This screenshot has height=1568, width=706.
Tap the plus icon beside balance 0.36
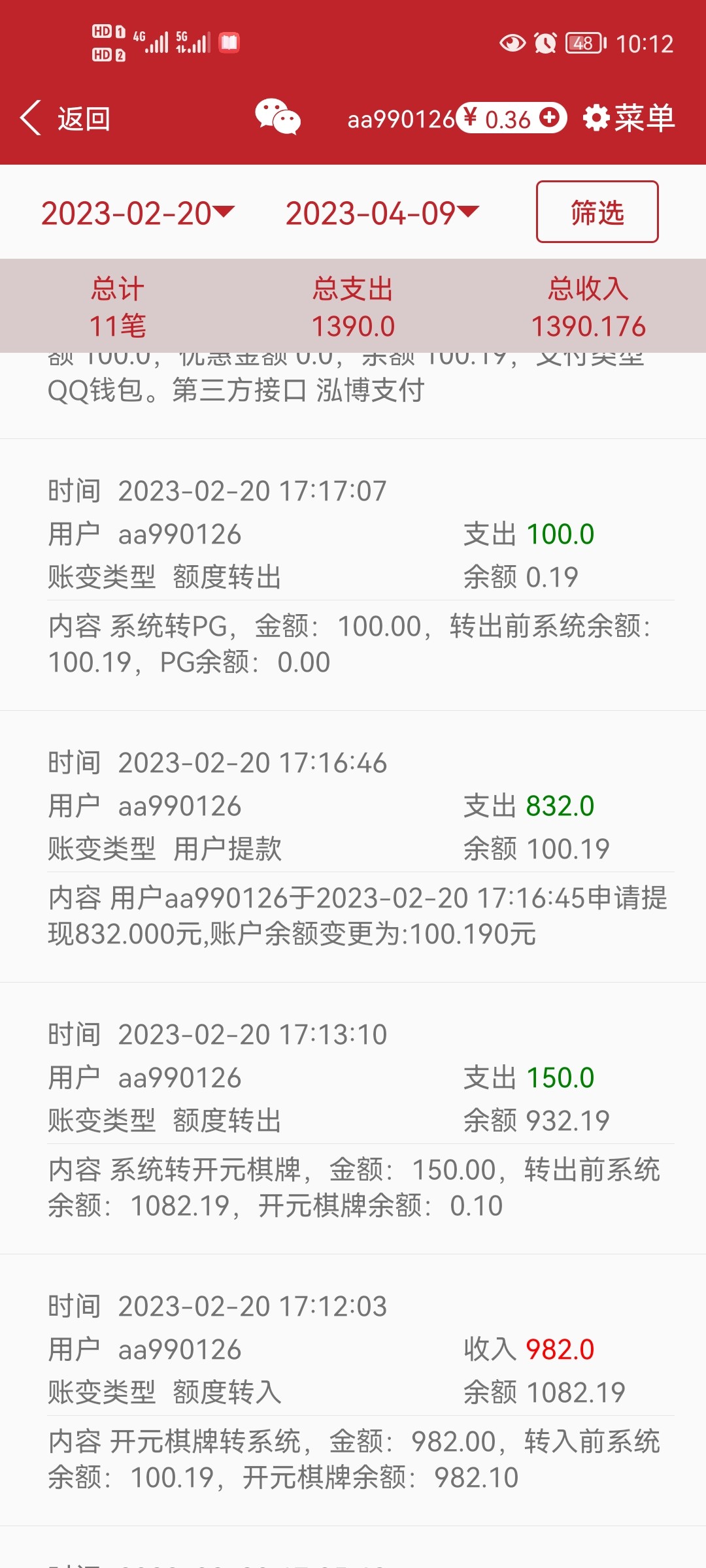(x=550, y=118)
